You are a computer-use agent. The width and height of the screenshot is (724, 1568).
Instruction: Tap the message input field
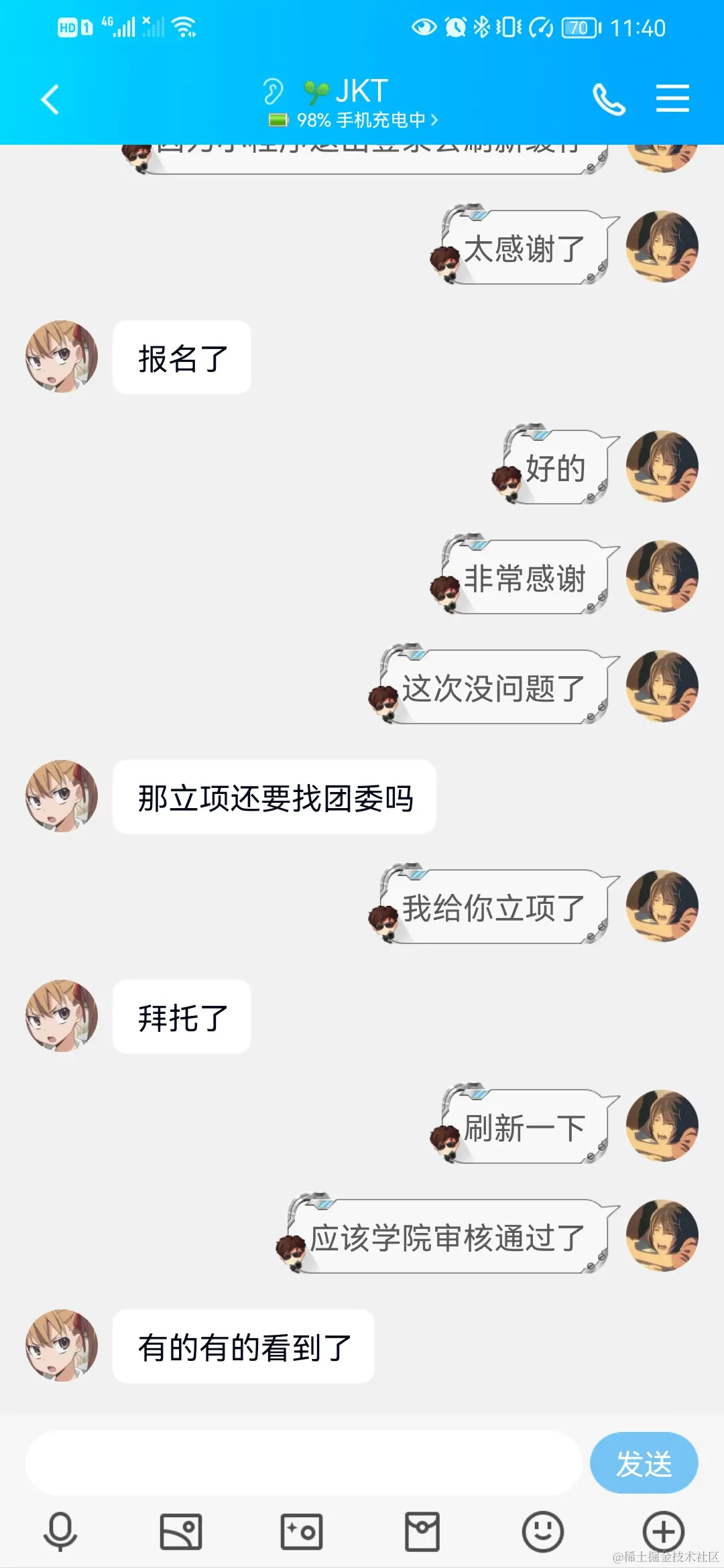pyautogui.click(x=303, y=1463)
